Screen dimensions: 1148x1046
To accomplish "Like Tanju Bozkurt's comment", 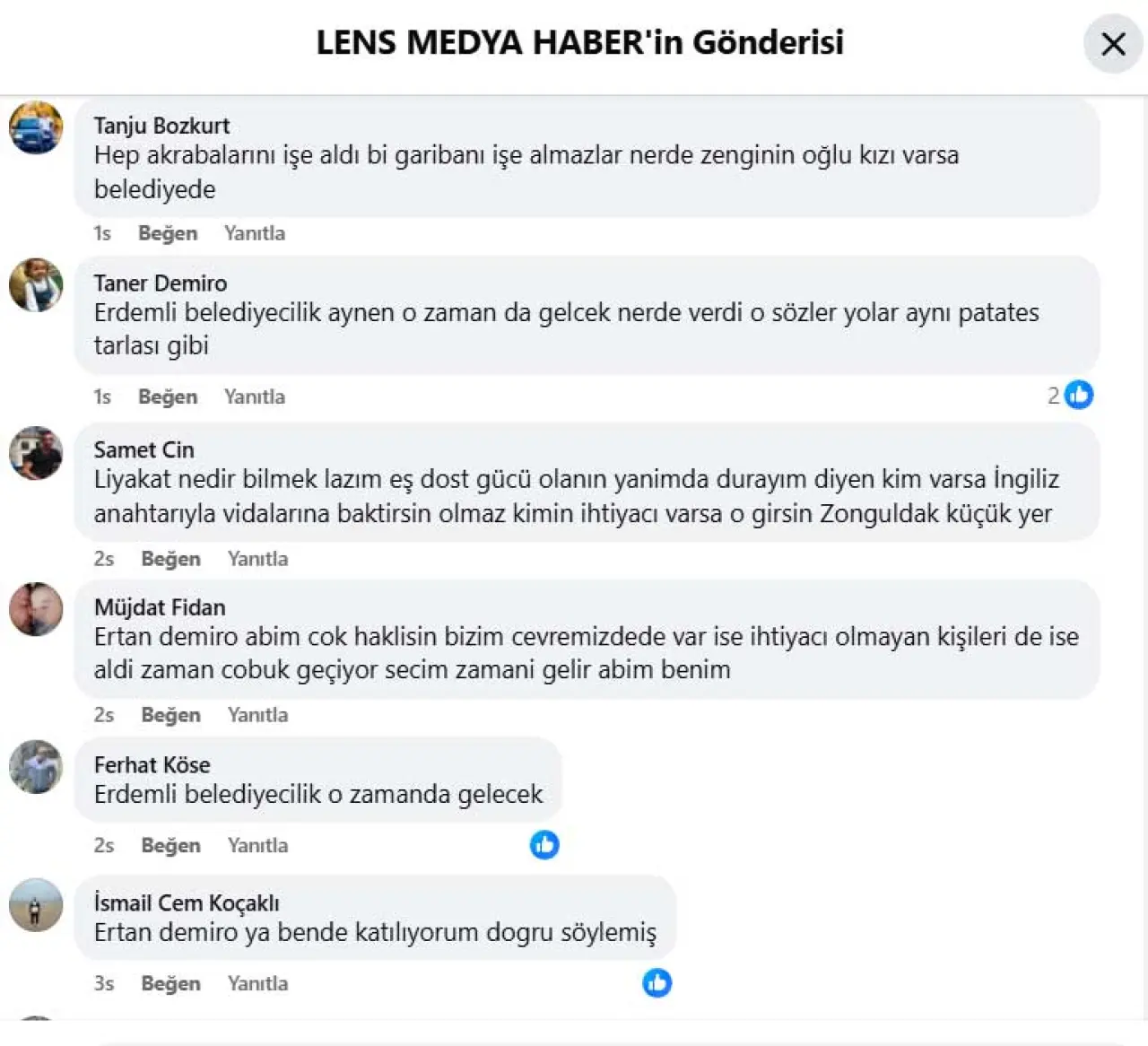I will pos(167,233).
